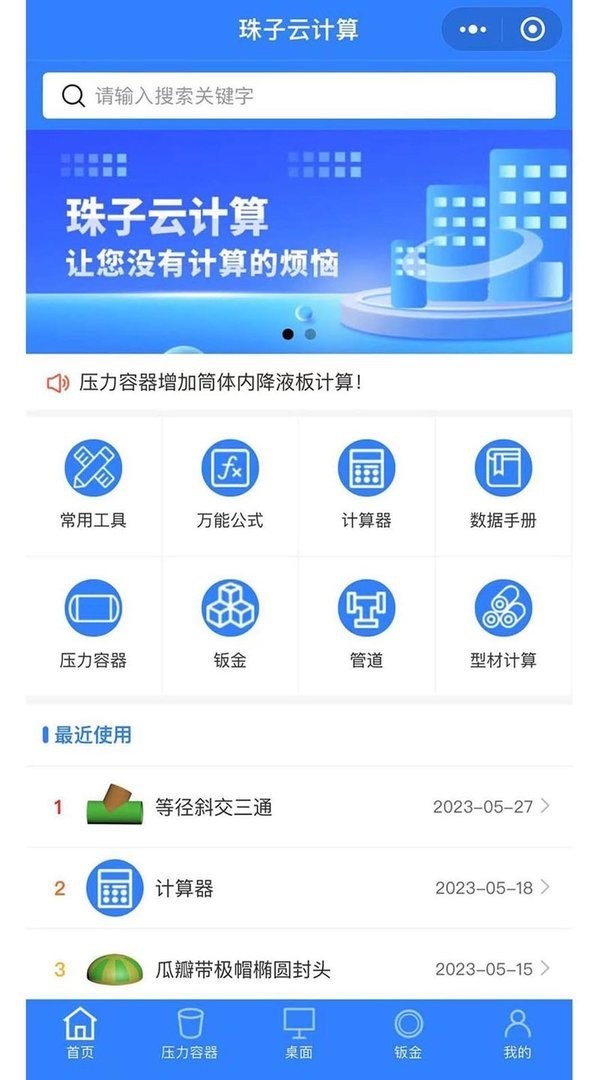This screenshot has width=608, height=1080.
Task: Open the 我的 profile tab
Action: coord(517,1034)
